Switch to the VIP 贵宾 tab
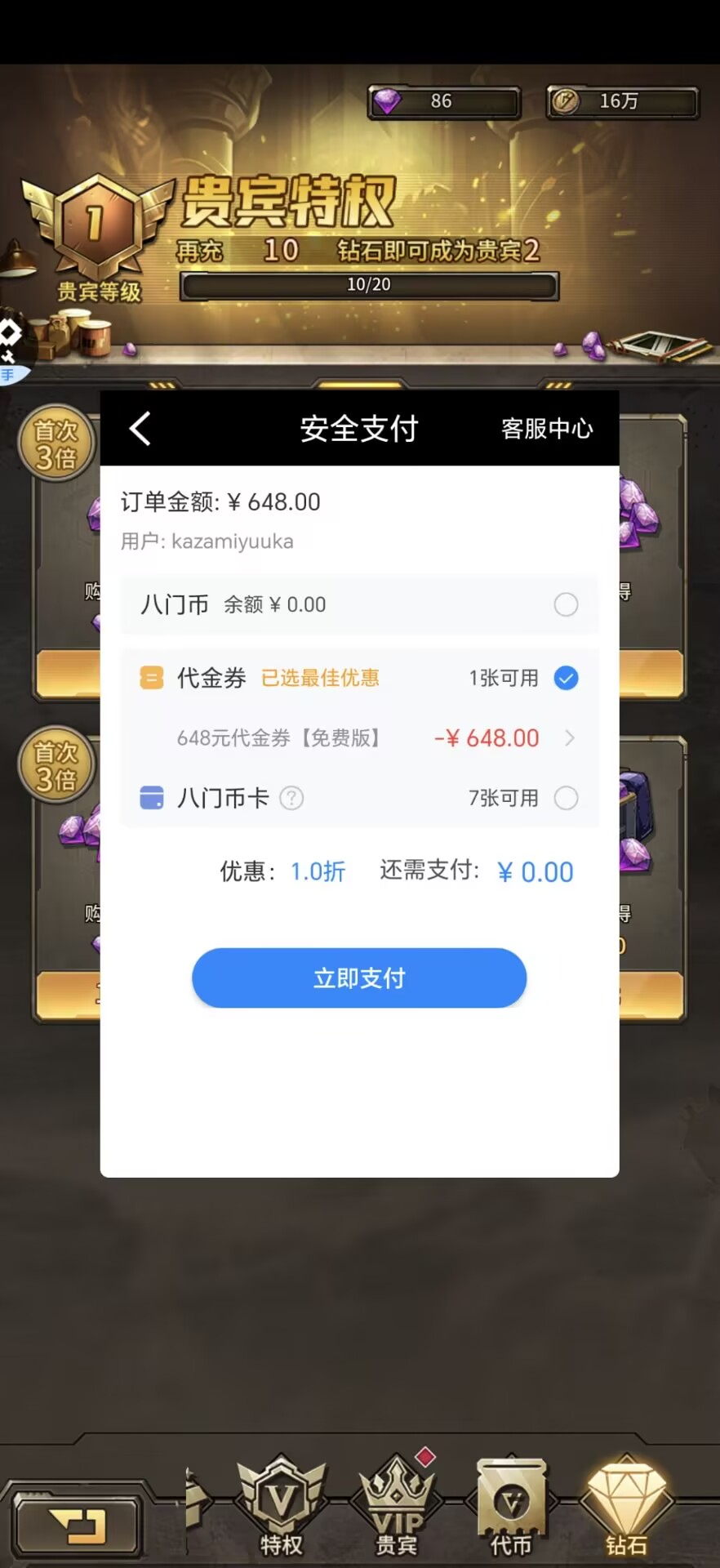Screen dimensions: 720x1568 click(x=397, y=1505)
